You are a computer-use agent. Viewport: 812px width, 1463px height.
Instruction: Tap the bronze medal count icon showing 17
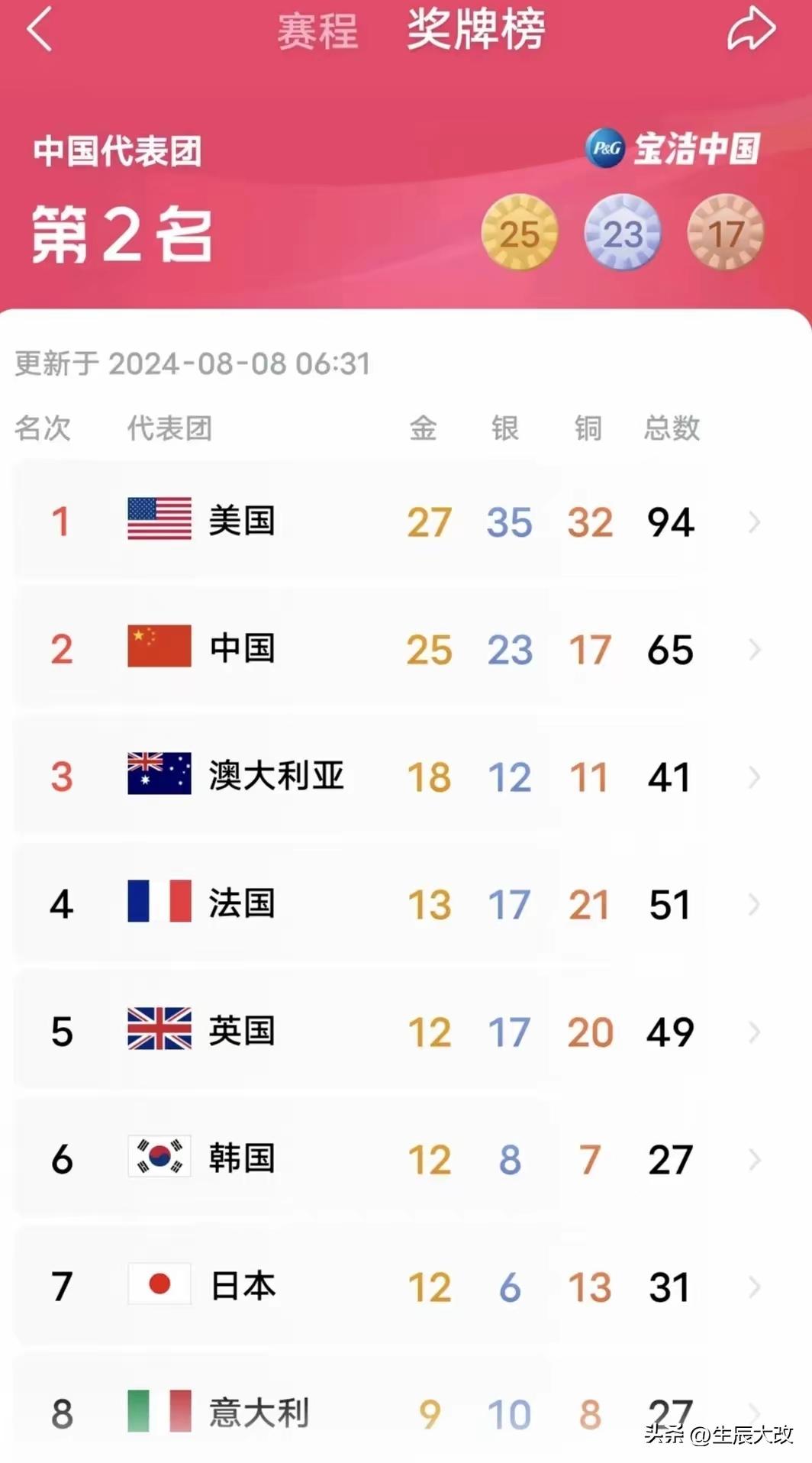726,232
